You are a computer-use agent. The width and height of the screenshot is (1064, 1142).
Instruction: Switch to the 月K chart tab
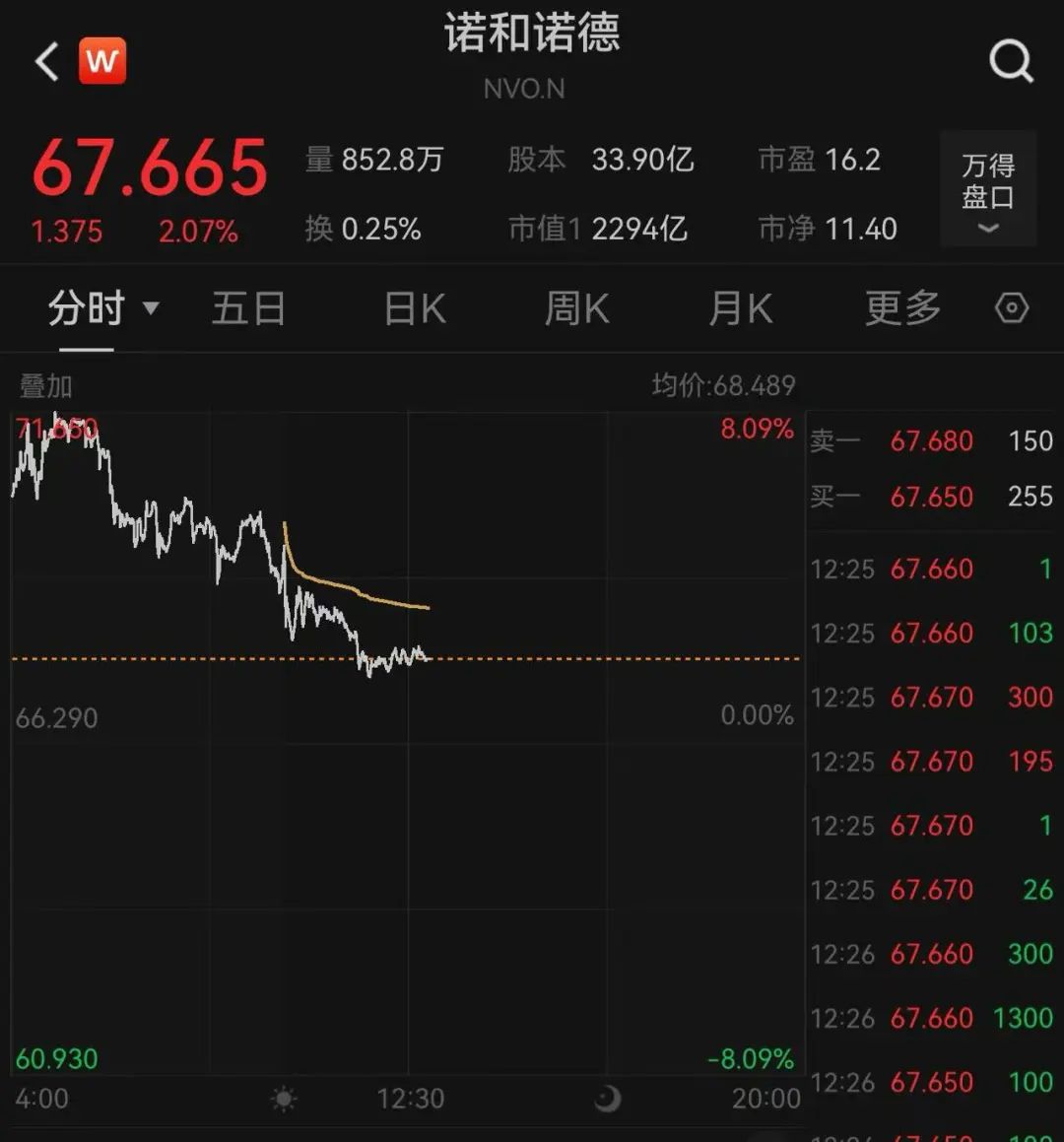pyautogui.click(x=741, y=308)
